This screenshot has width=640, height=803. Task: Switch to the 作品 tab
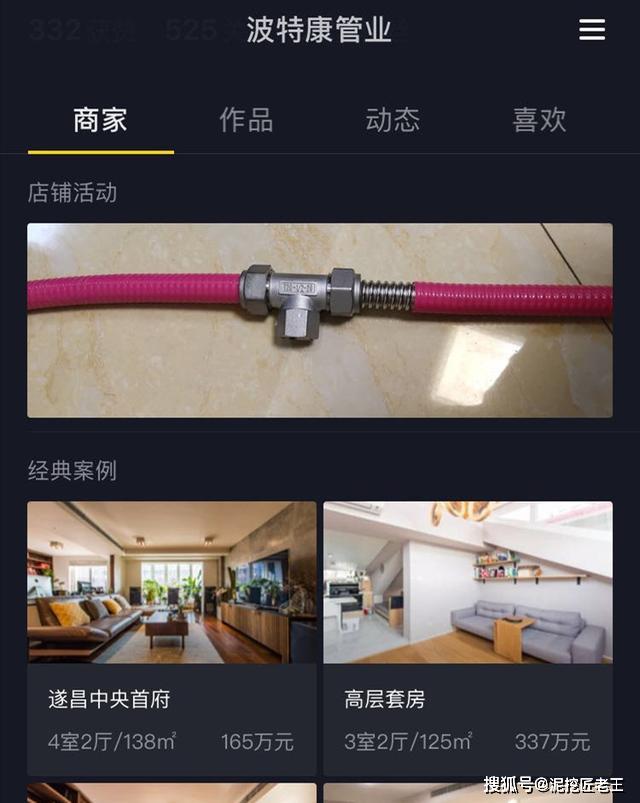[x=246, y=120]
